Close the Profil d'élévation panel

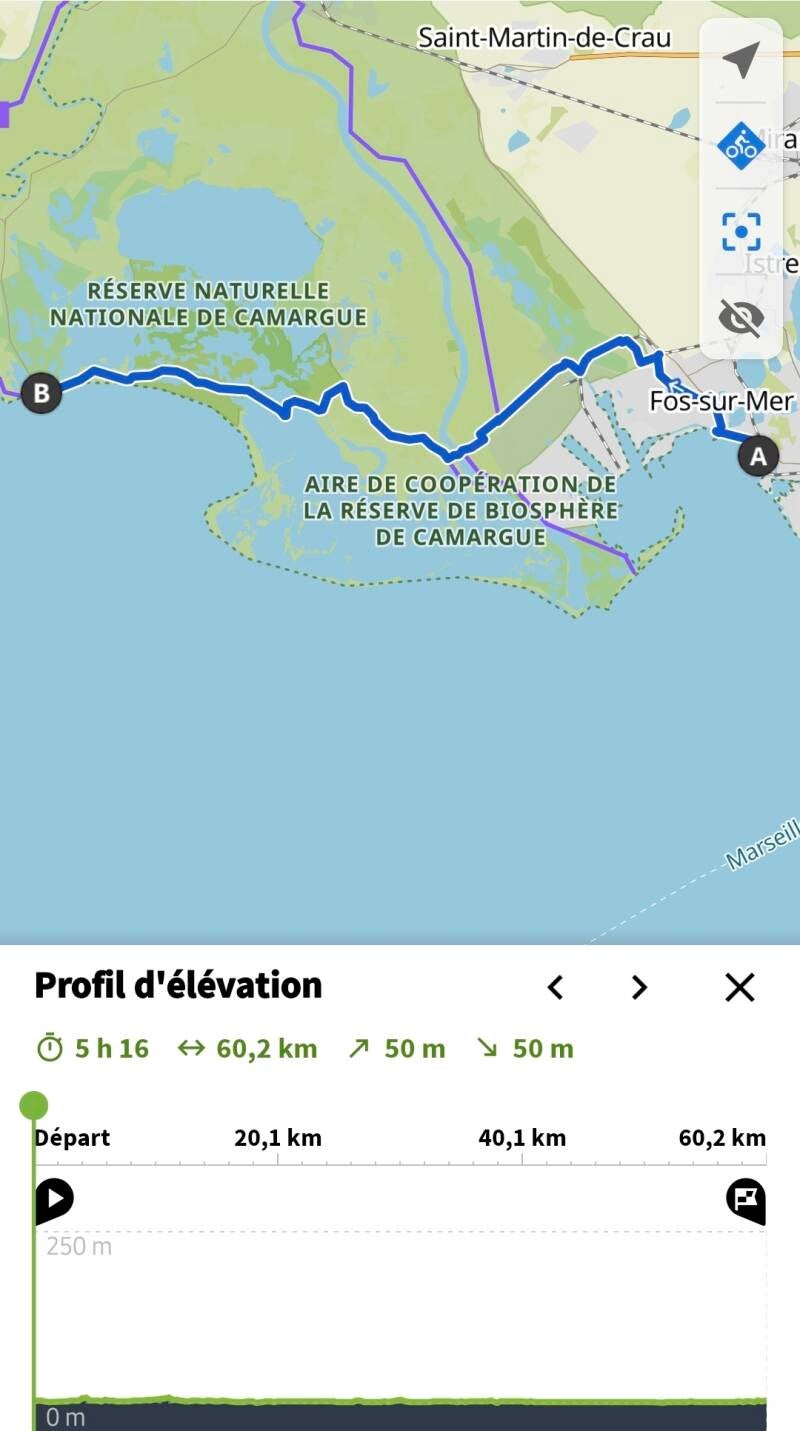(x=740, y=988)
